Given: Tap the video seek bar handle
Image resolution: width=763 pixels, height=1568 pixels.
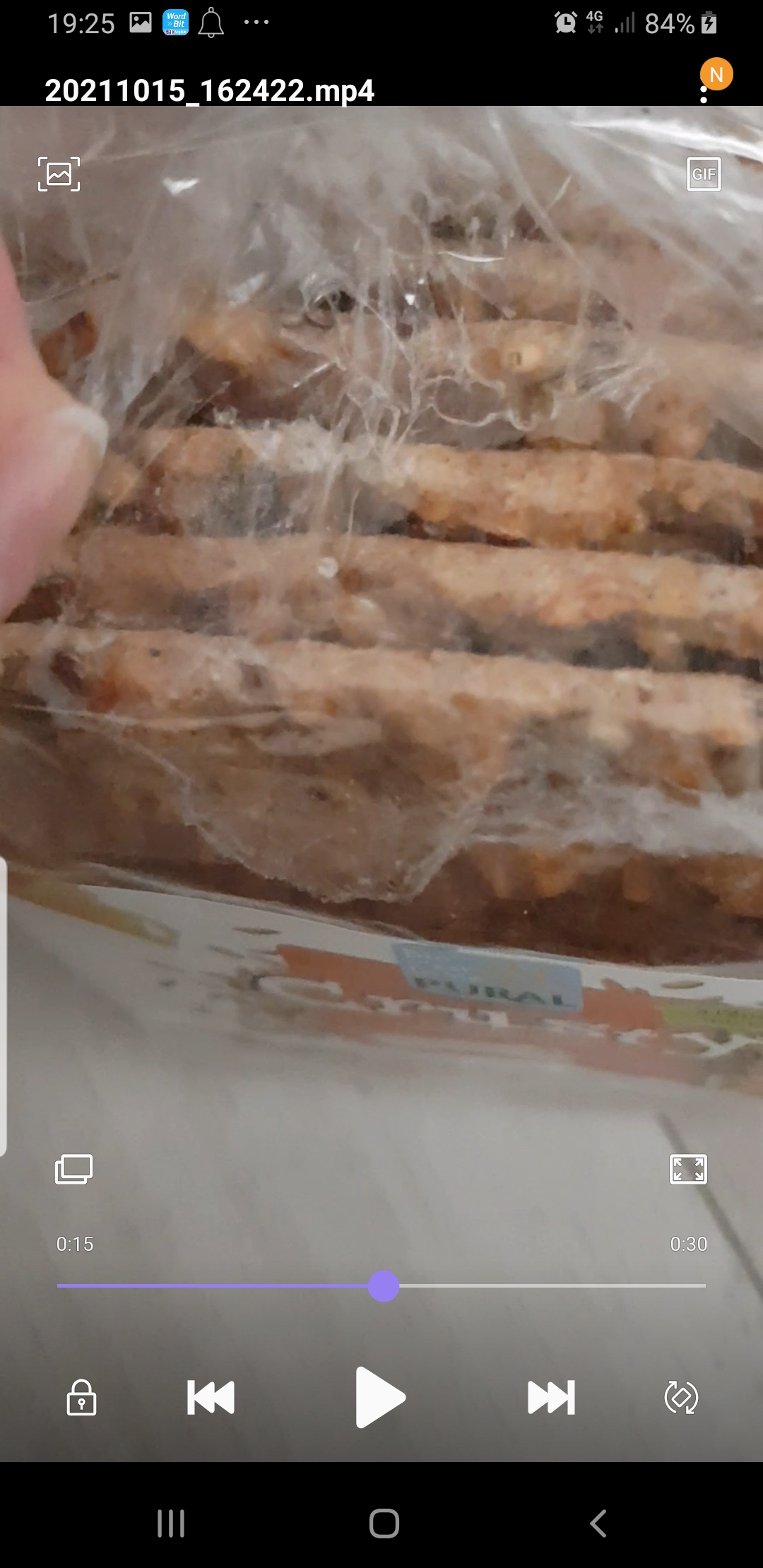Looking at the screenshot, I should point(384,1285).
